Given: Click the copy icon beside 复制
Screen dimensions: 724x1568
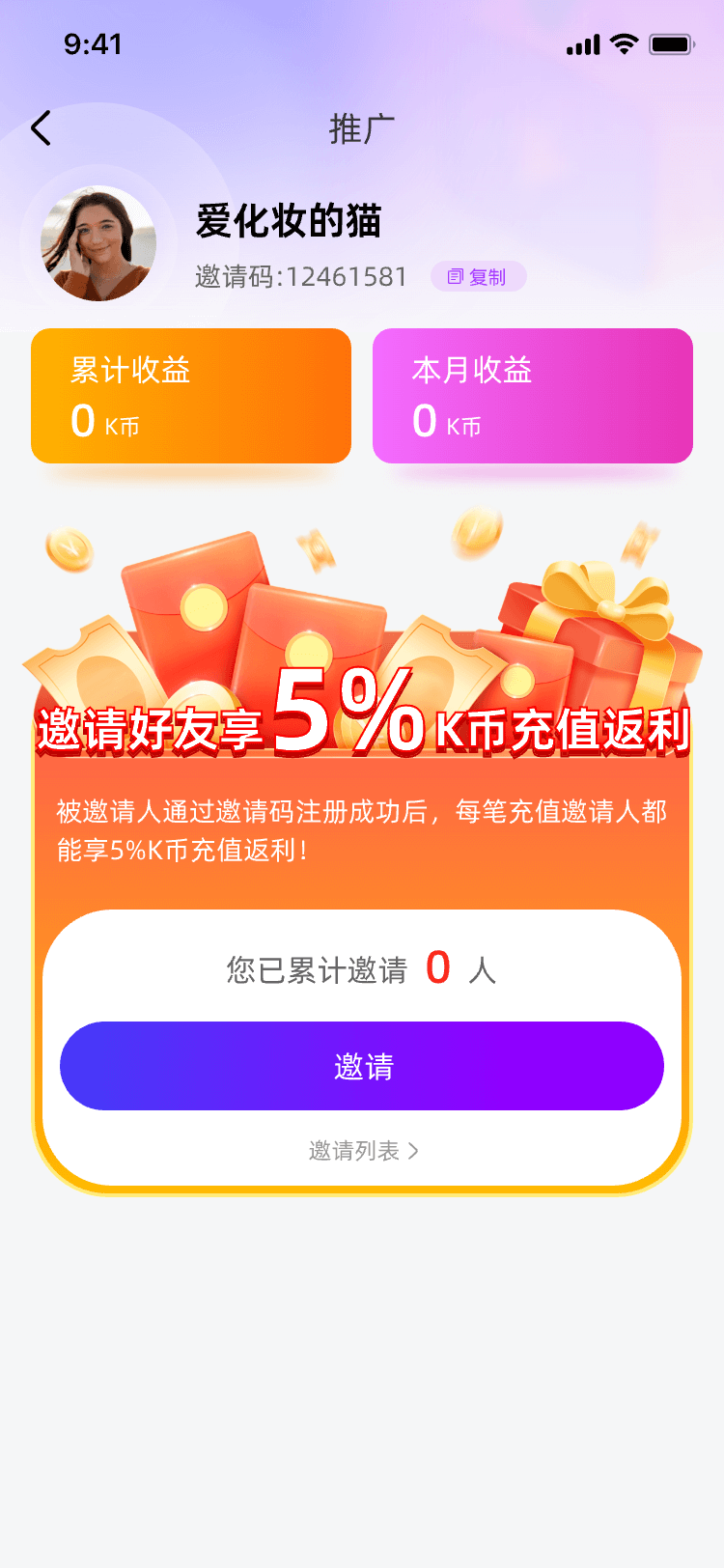Looking at the screenshot, I should [456, 277].
